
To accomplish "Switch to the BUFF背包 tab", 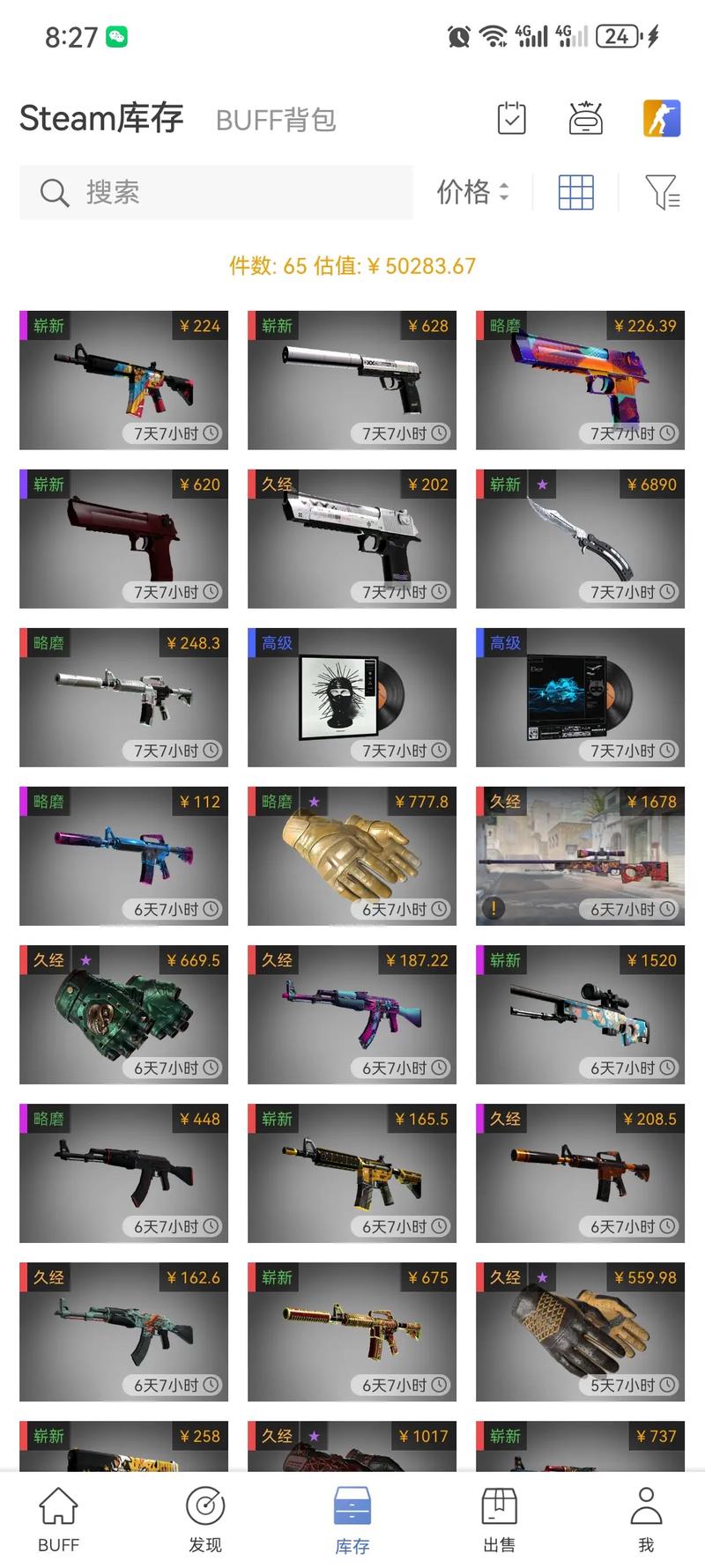I will click(276, 120).
